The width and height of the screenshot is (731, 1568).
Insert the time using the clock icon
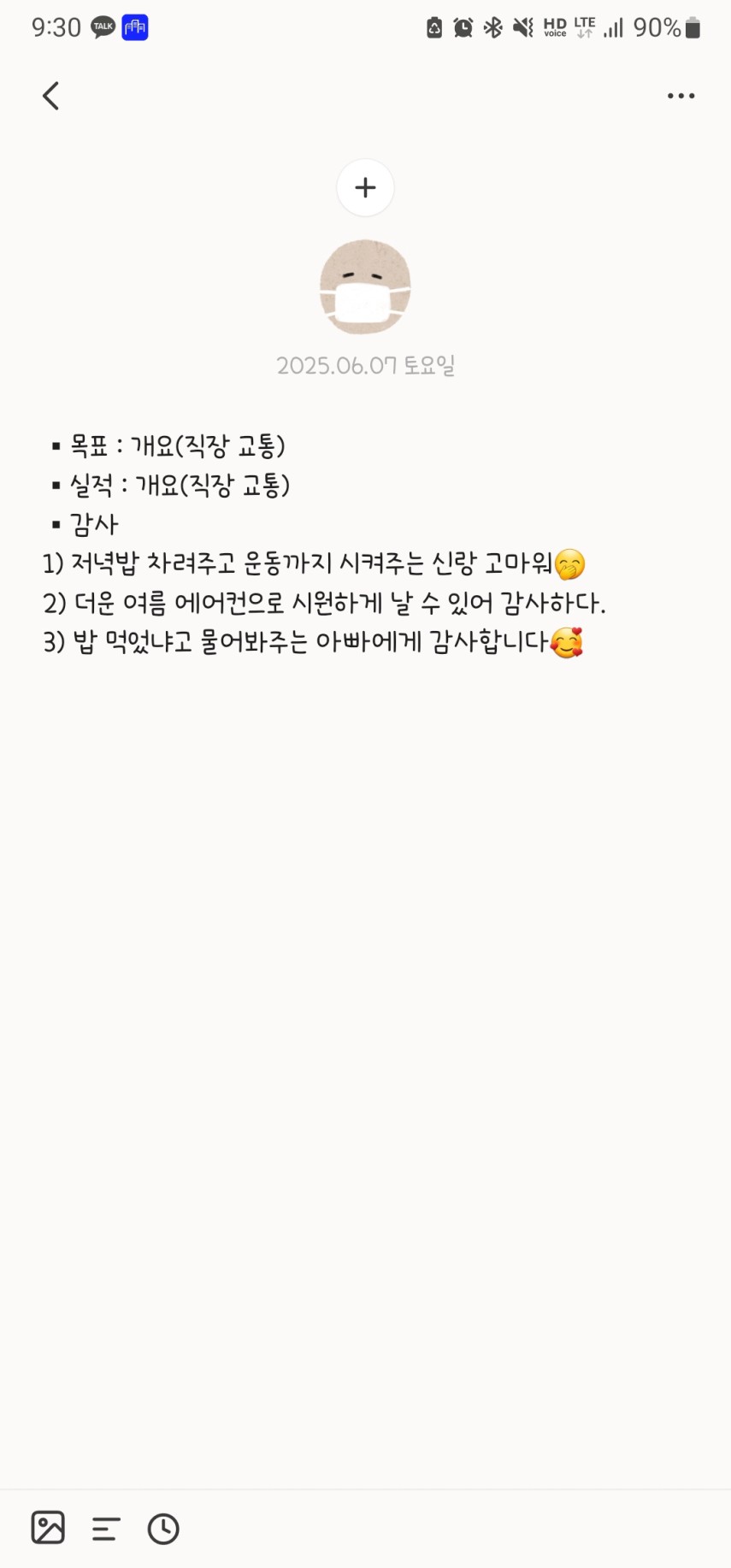click(163, 1528)
